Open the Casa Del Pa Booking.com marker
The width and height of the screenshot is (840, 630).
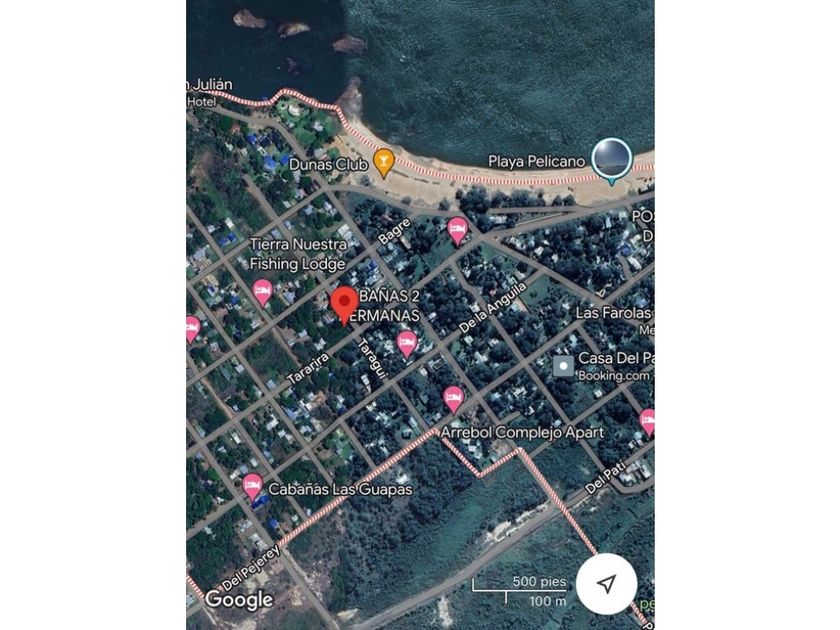(x=565, y=366)
